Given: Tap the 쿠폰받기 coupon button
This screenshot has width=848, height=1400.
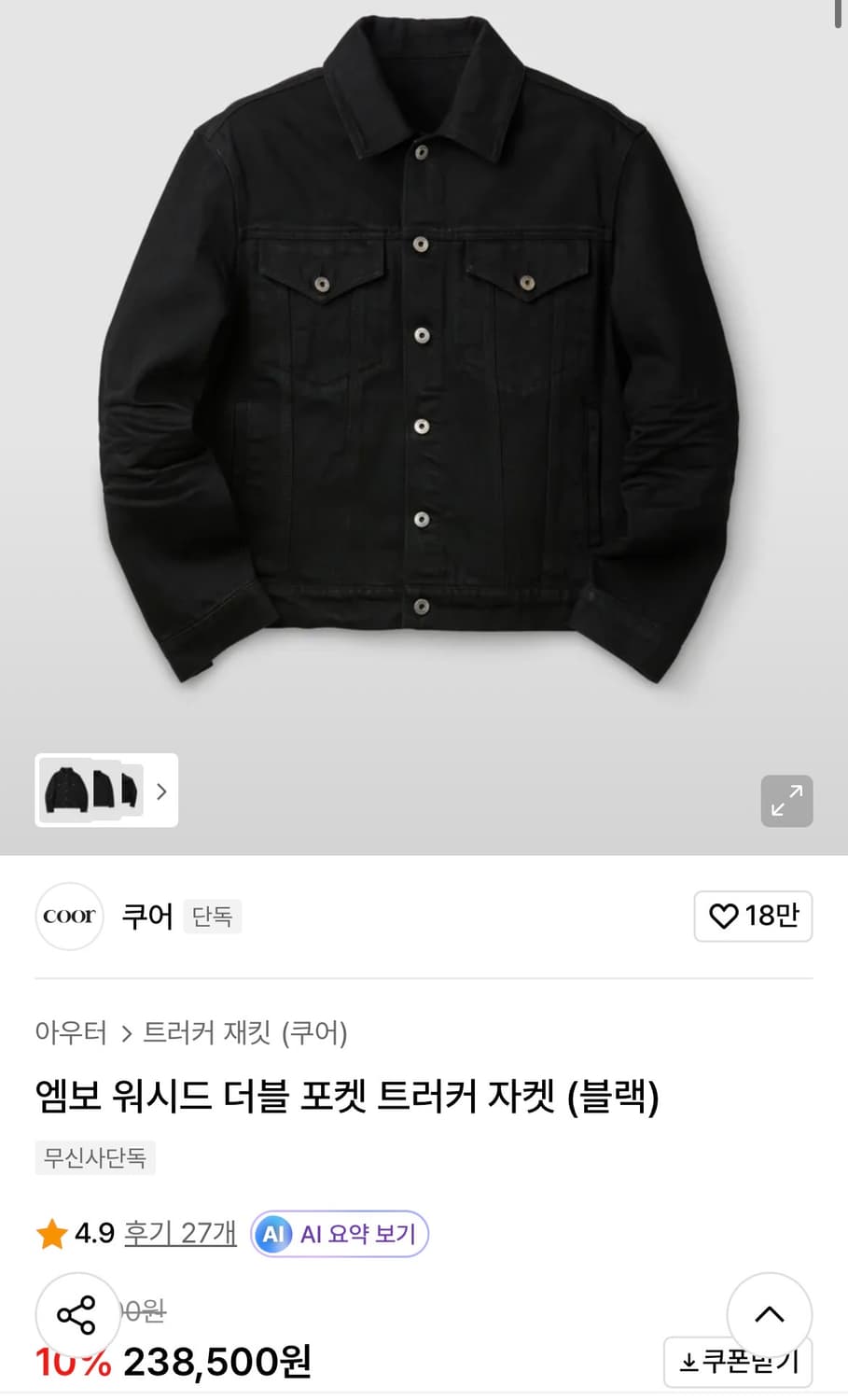Looking at the screenshot, I should point(736,1363).
